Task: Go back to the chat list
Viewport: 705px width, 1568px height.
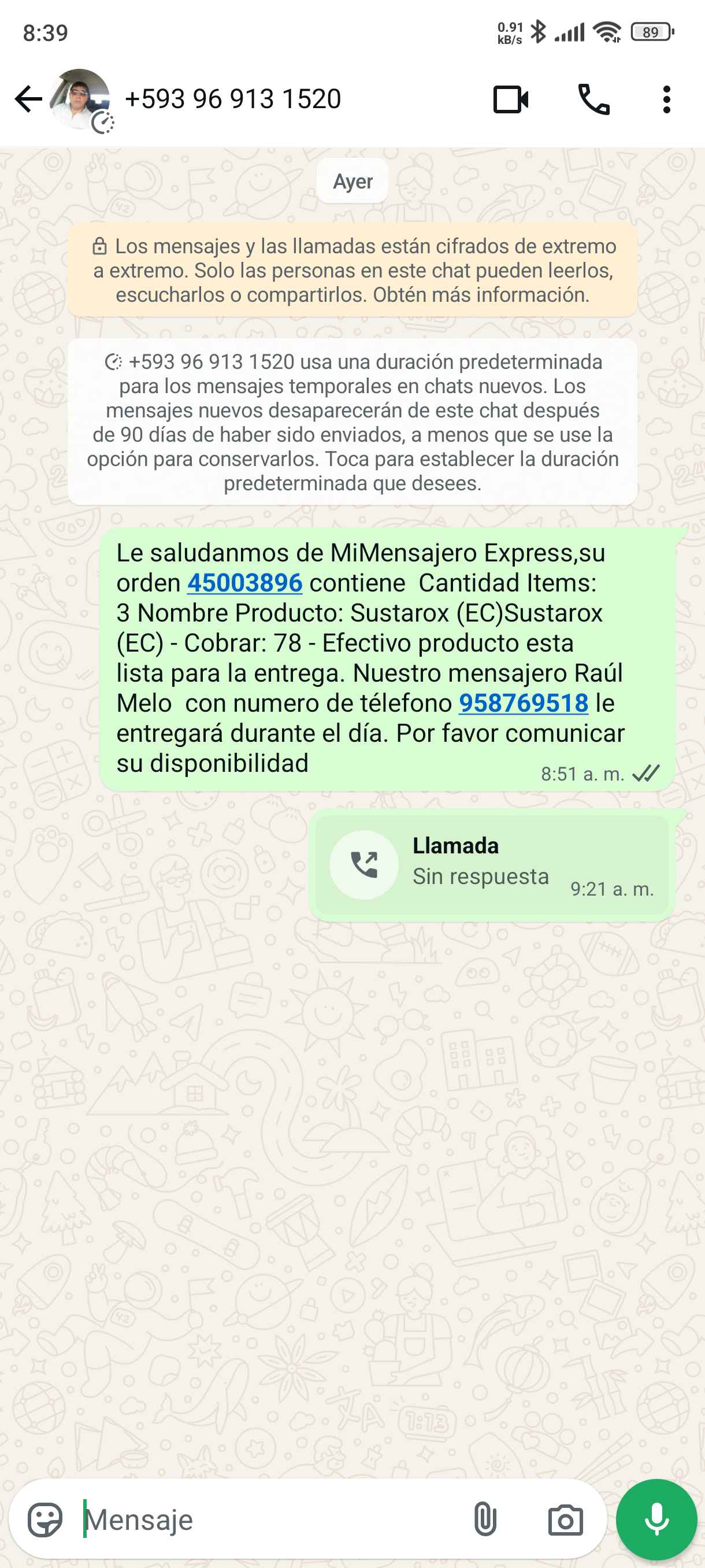Action: pos(28,99)
